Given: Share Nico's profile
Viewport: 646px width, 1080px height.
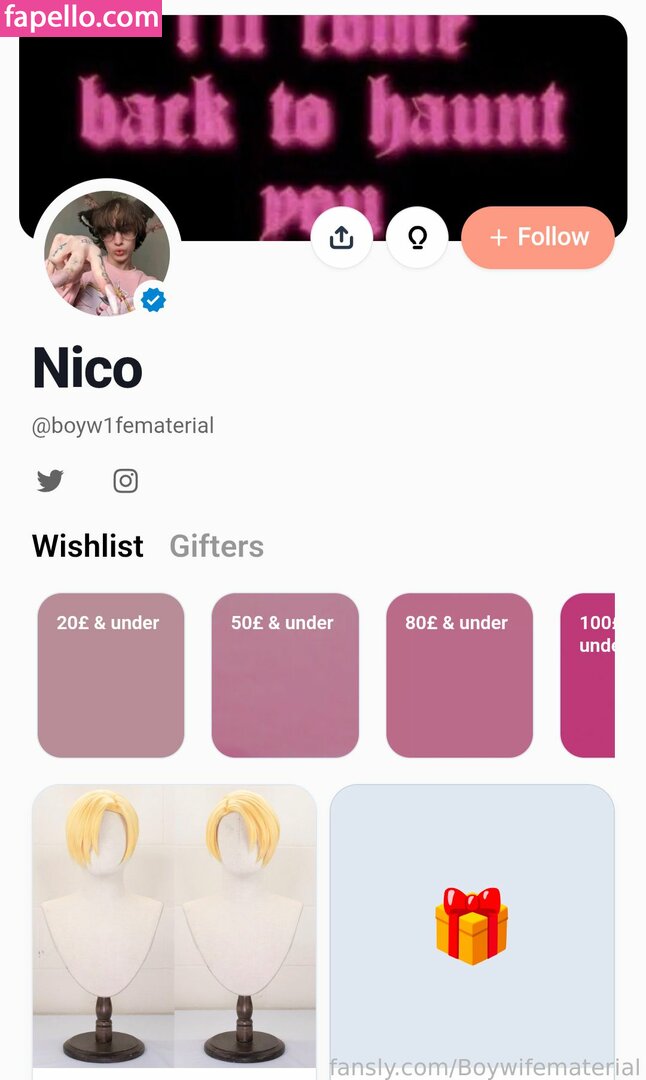Looking at the screenshot, I should [341, 237].
